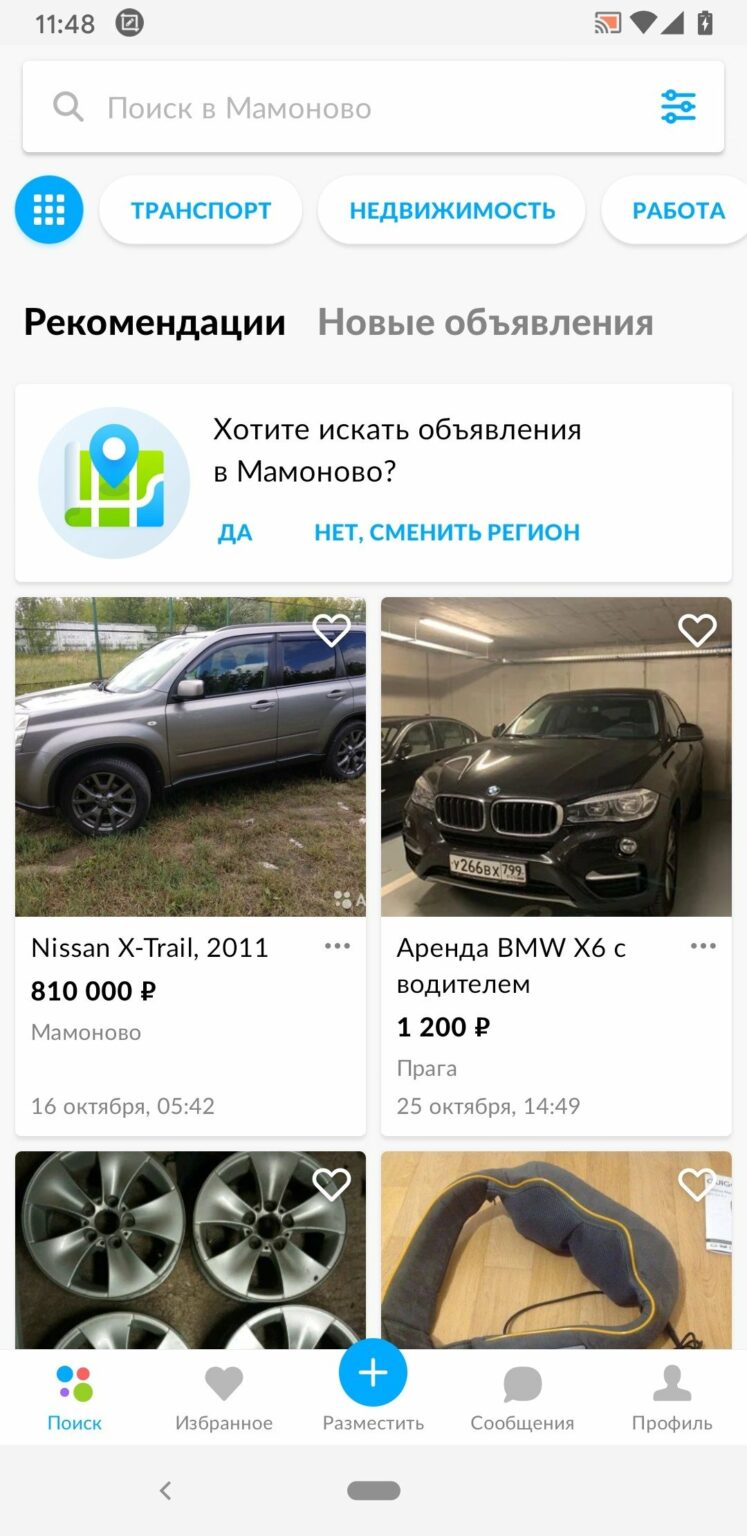Select the ТРАНСПОРТ category chip
The height and width of the screenshot is (1536, 747).
[200, 209]
